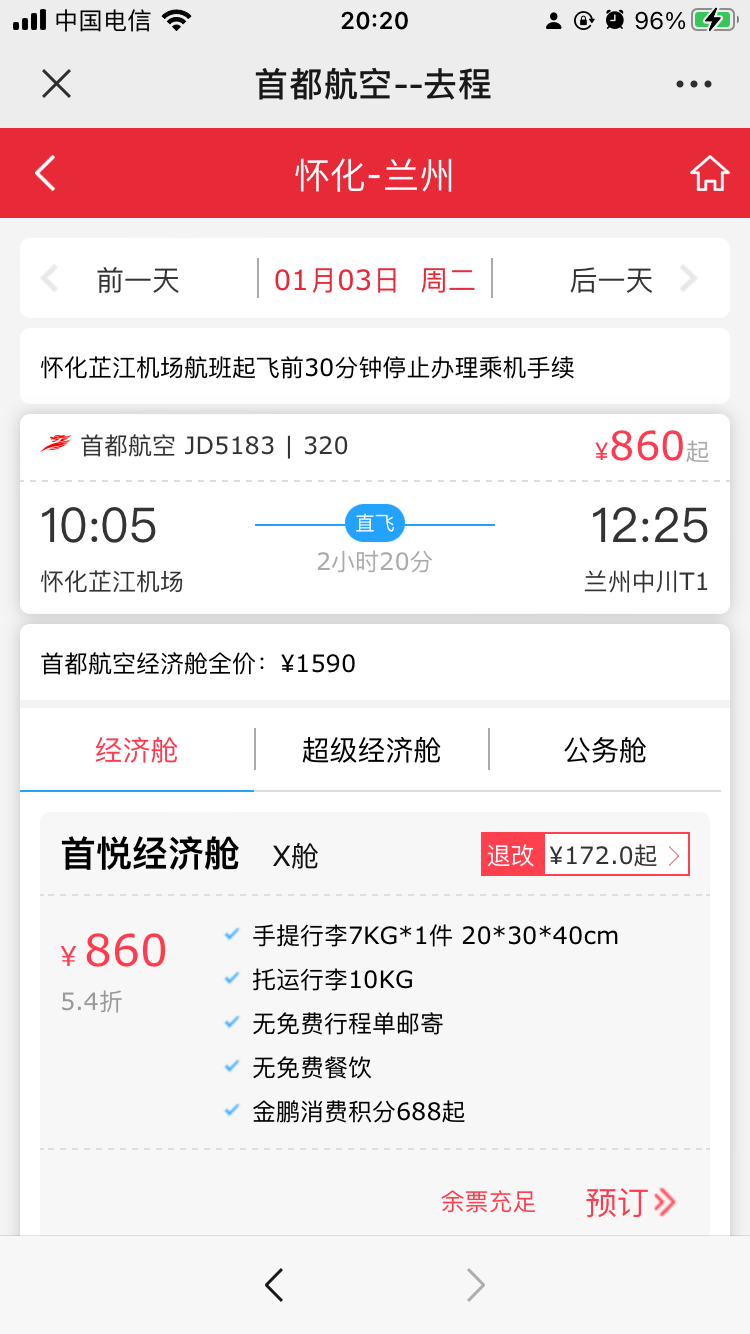
Task: Expand the 退改 ¥172.0起 refund details
Action: (585, 853)
